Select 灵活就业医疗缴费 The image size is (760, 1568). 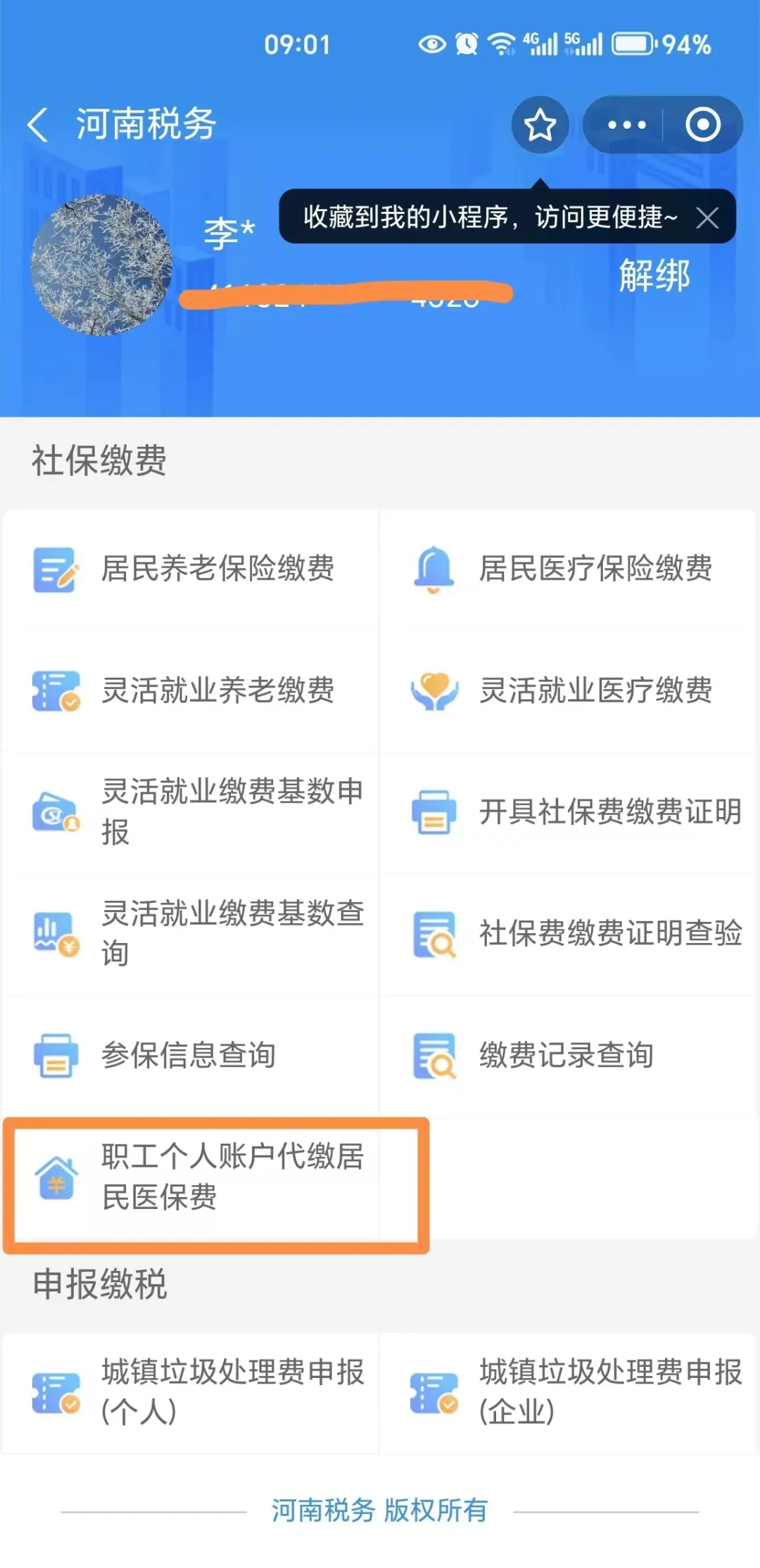pyautogui.click(x=568, y=690)
